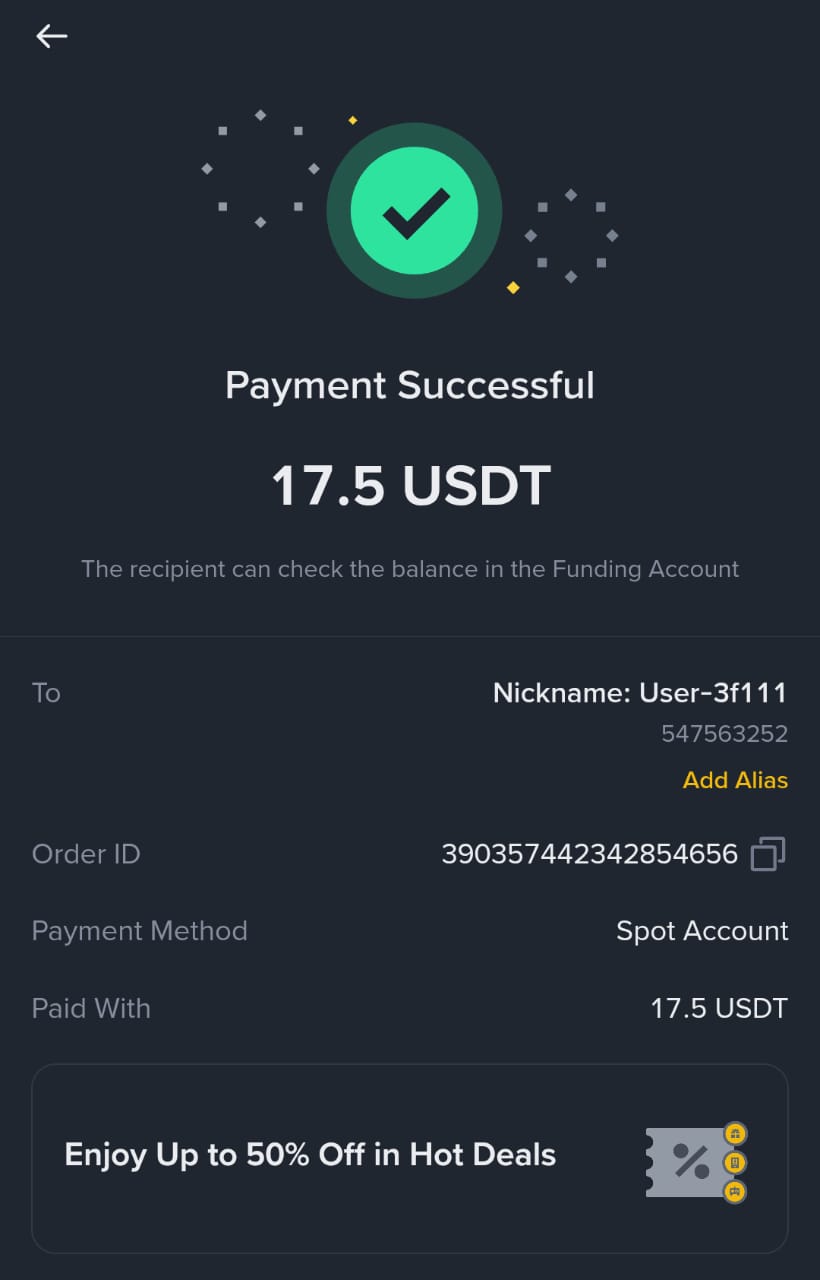
Task: Select Add Alias for the recipient
Action: pyautogui.click(x=735, y=781)
